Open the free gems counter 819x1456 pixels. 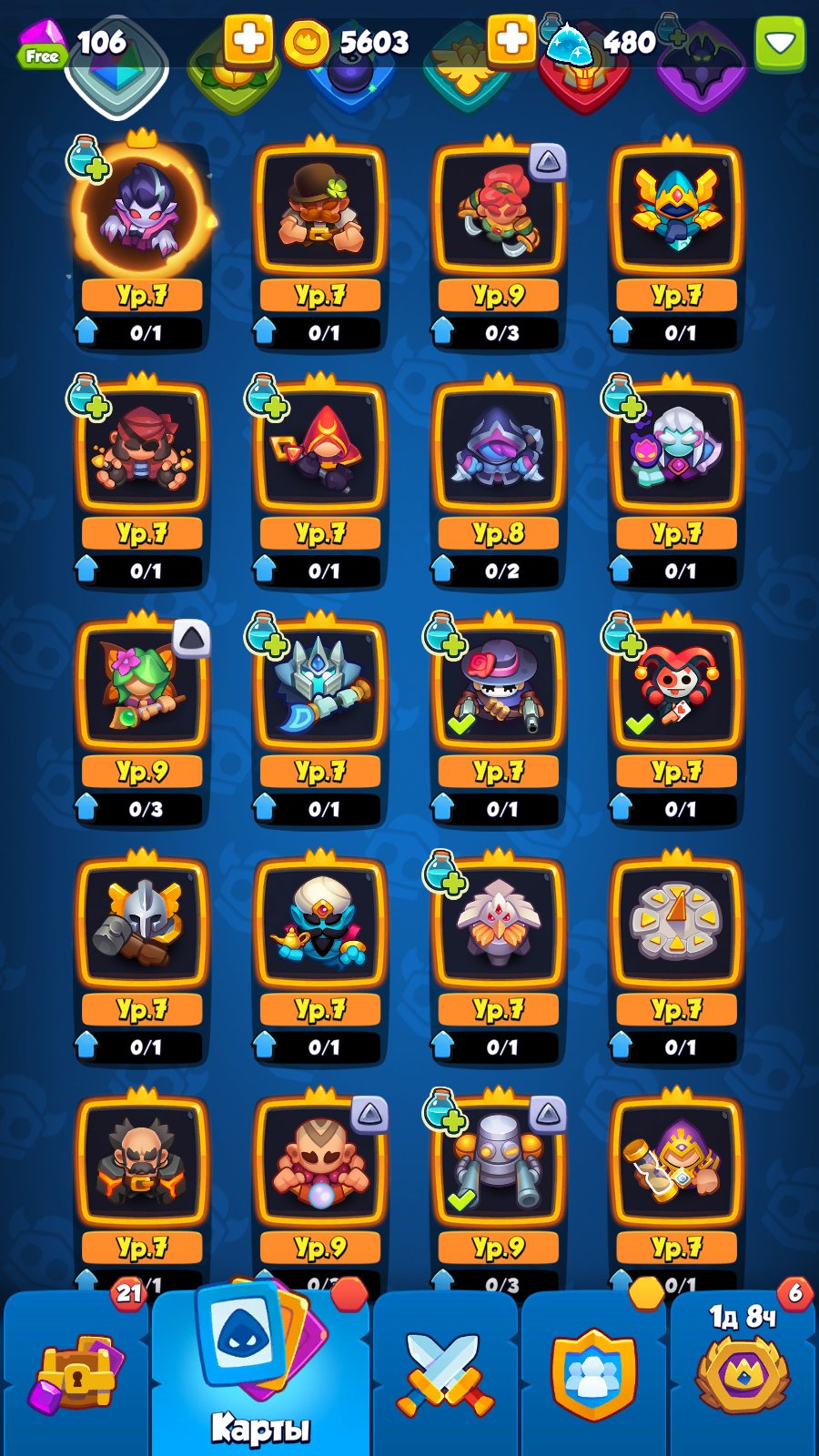pos(73,43)
